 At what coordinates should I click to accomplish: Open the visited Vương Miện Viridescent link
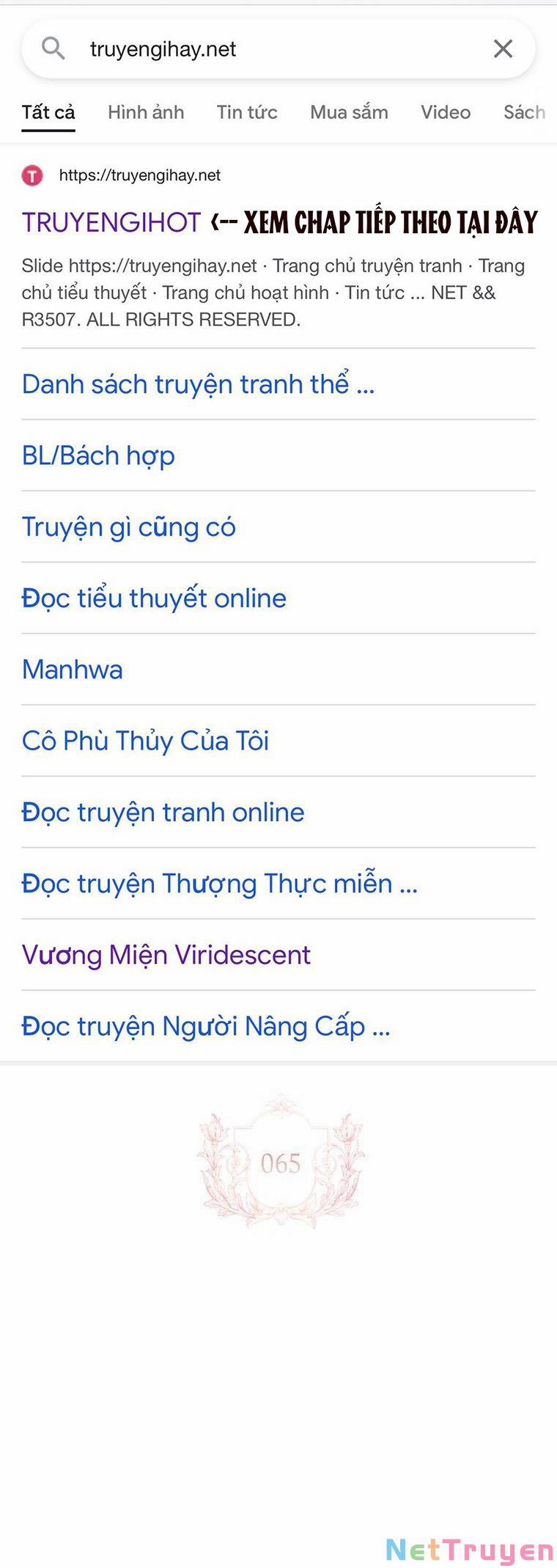pos(166,954)
